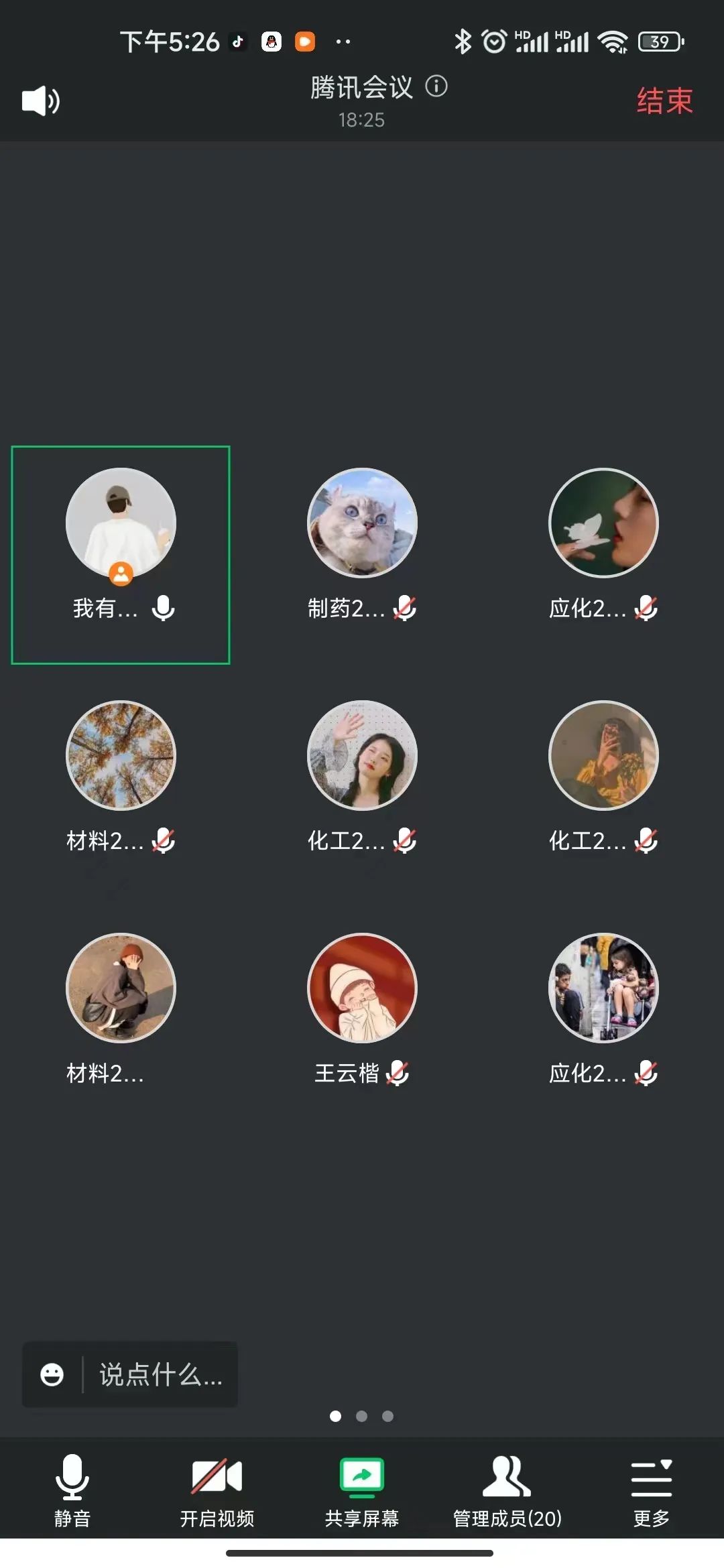724x1568 pixels.
Task: Select 化工2... participant waving hand avatar
Action: click(x=362, y=756)
